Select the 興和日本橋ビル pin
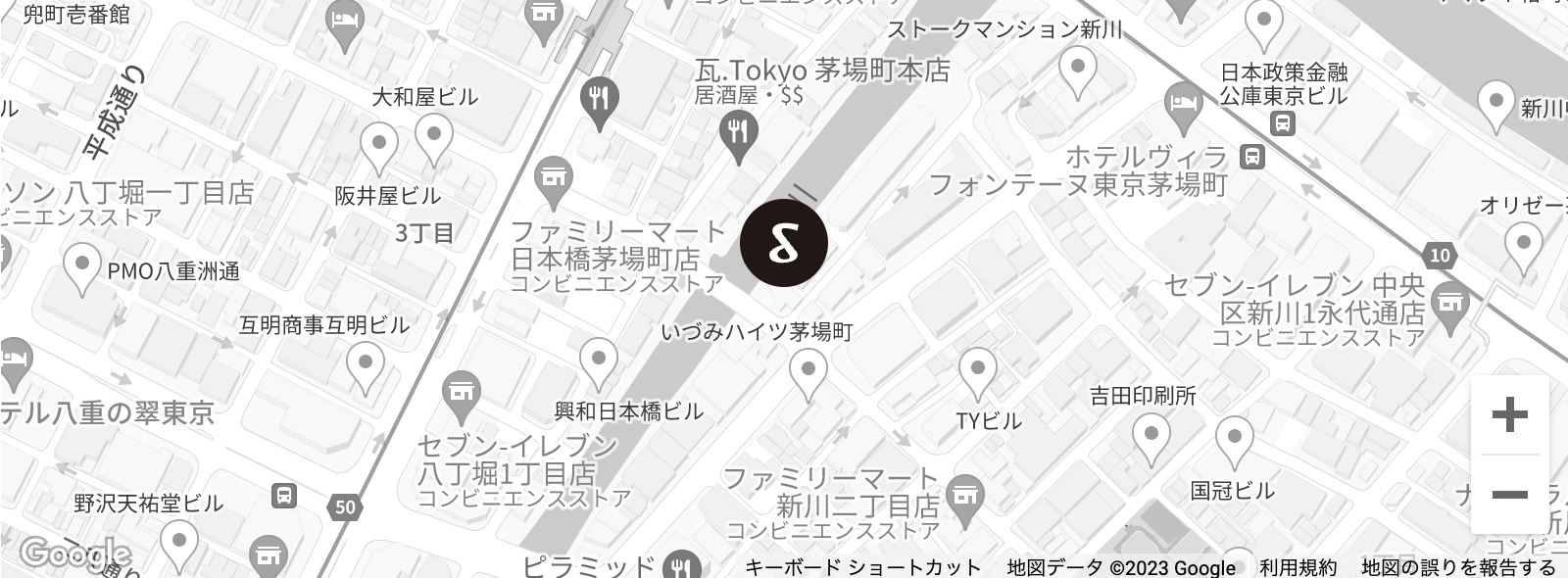The width and height of the screenshot is (1568, 578). 598,360
